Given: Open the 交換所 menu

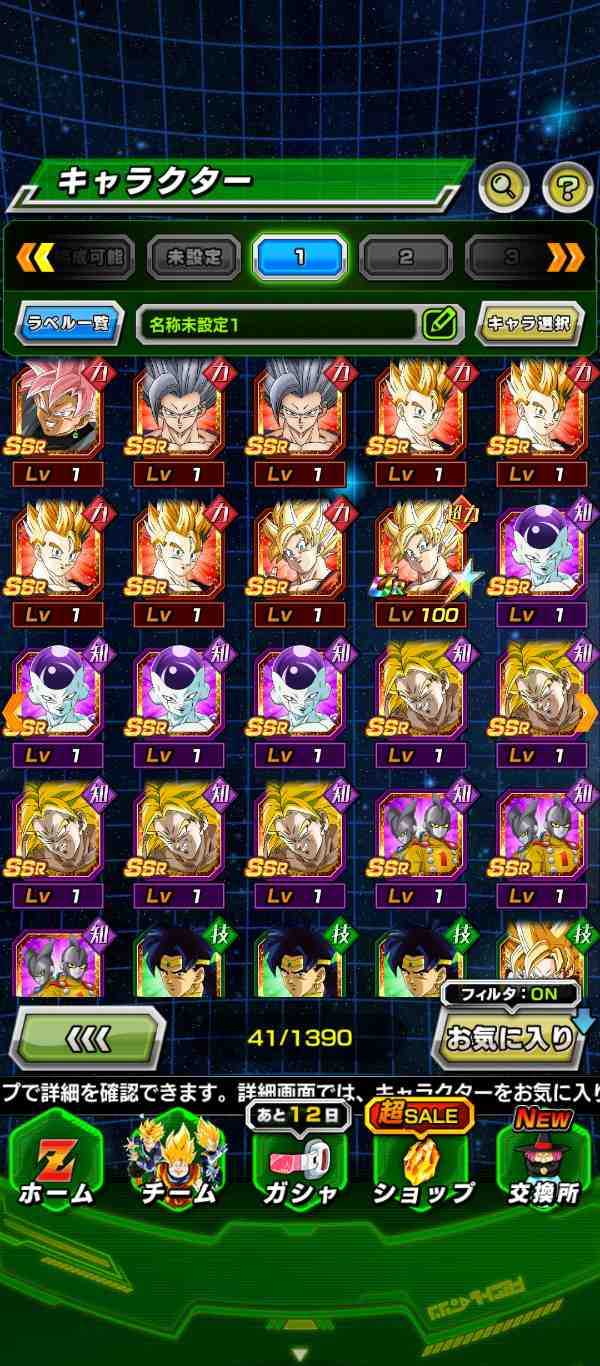Looking at the screenshot, I should 543,1165.
